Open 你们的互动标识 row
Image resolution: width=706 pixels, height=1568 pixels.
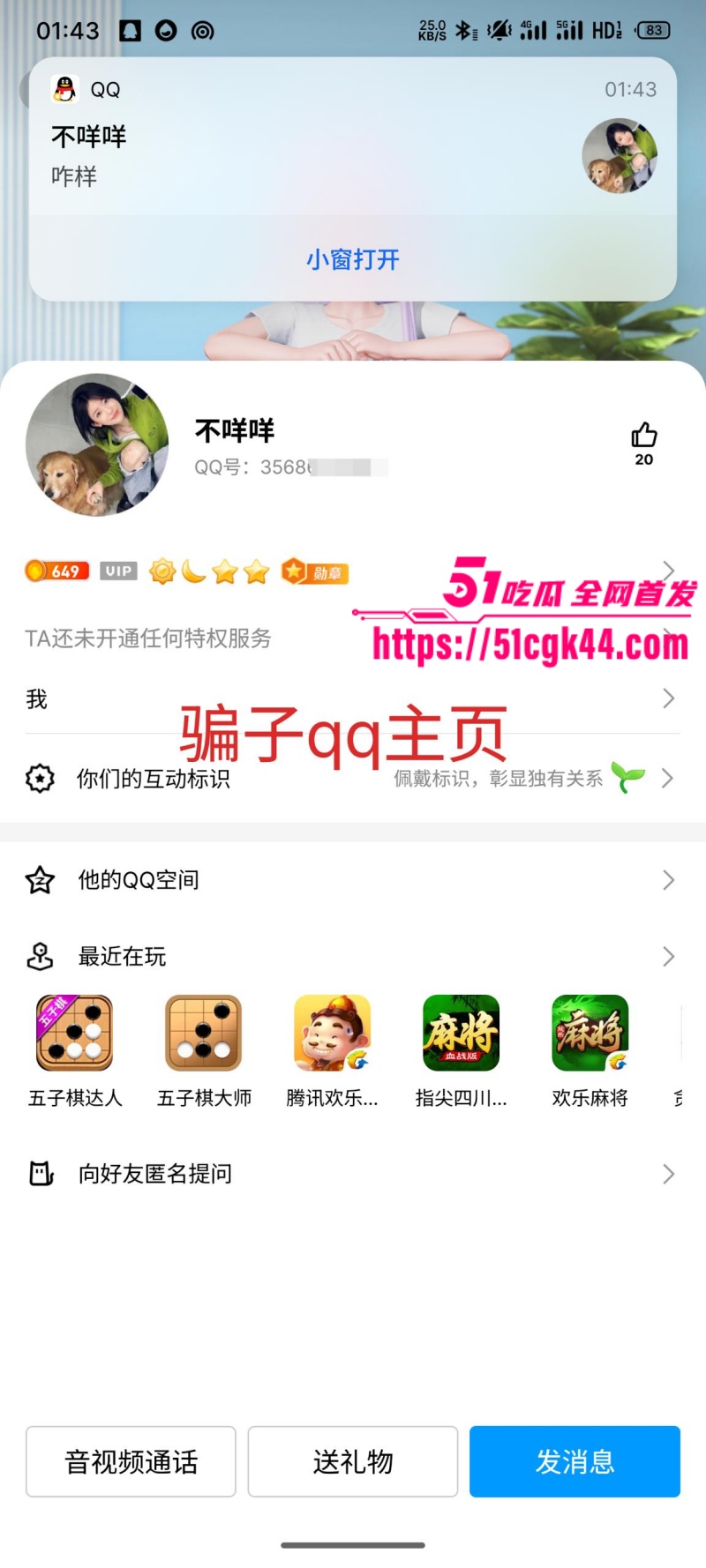point(353,778)
